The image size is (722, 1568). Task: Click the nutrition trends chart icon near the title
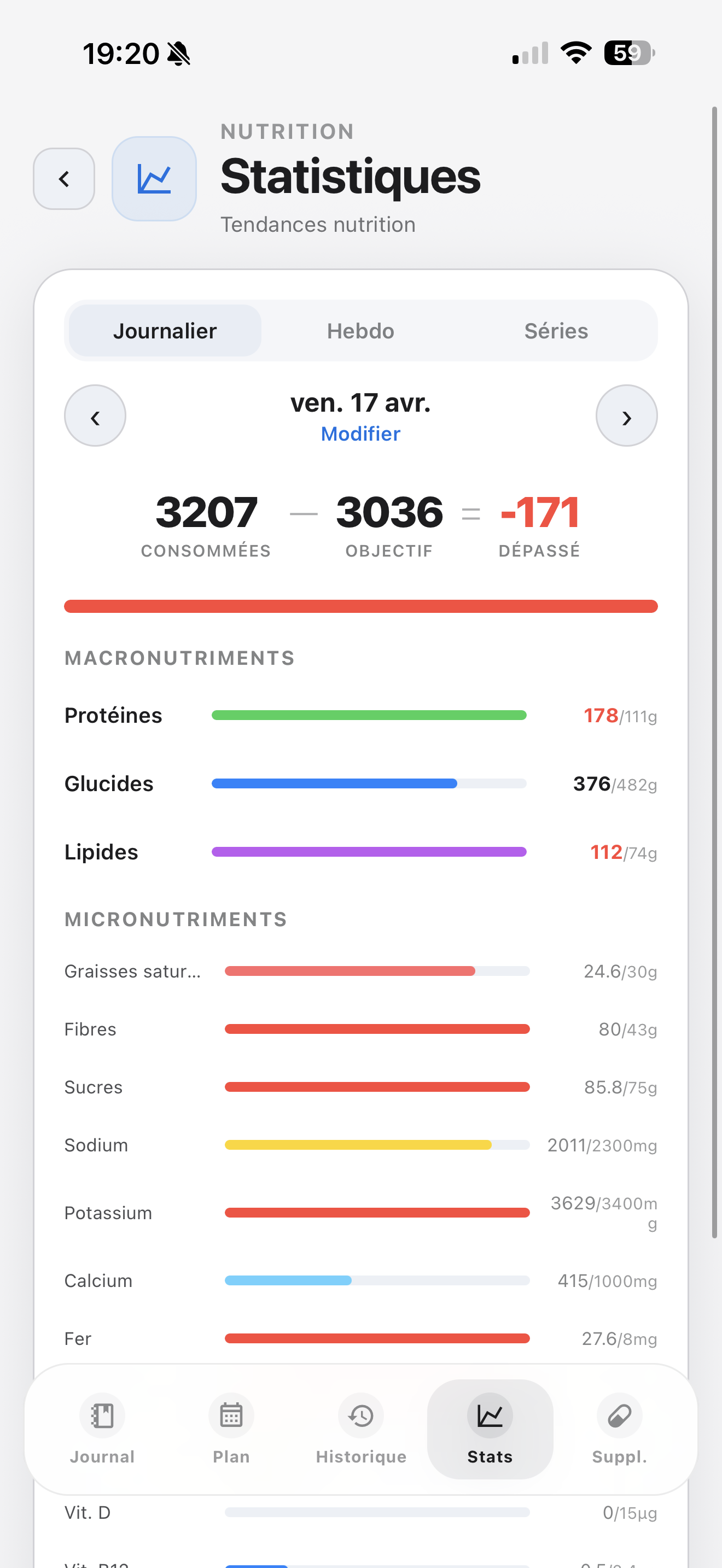153,178
